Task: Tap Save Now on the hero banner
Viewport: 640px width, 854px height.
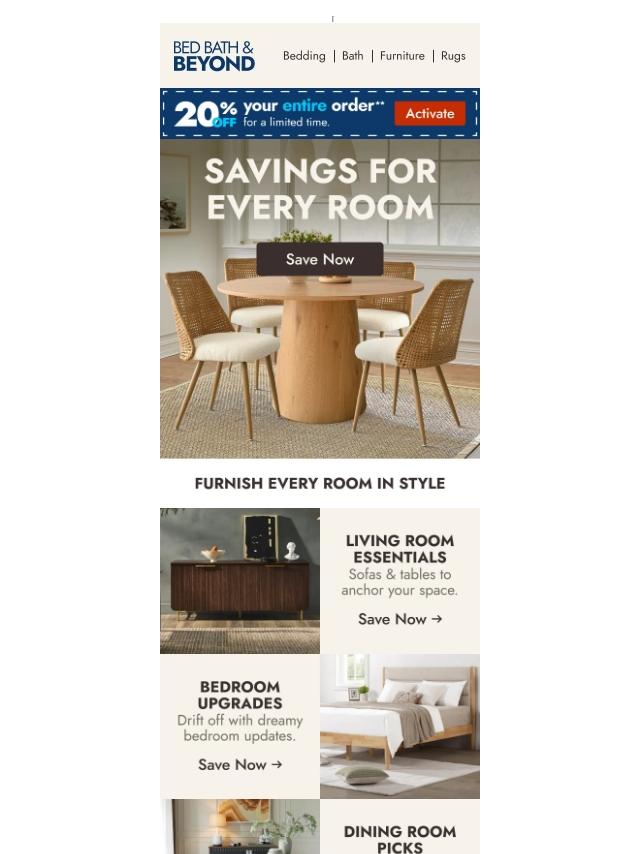Action: point(320,259)
